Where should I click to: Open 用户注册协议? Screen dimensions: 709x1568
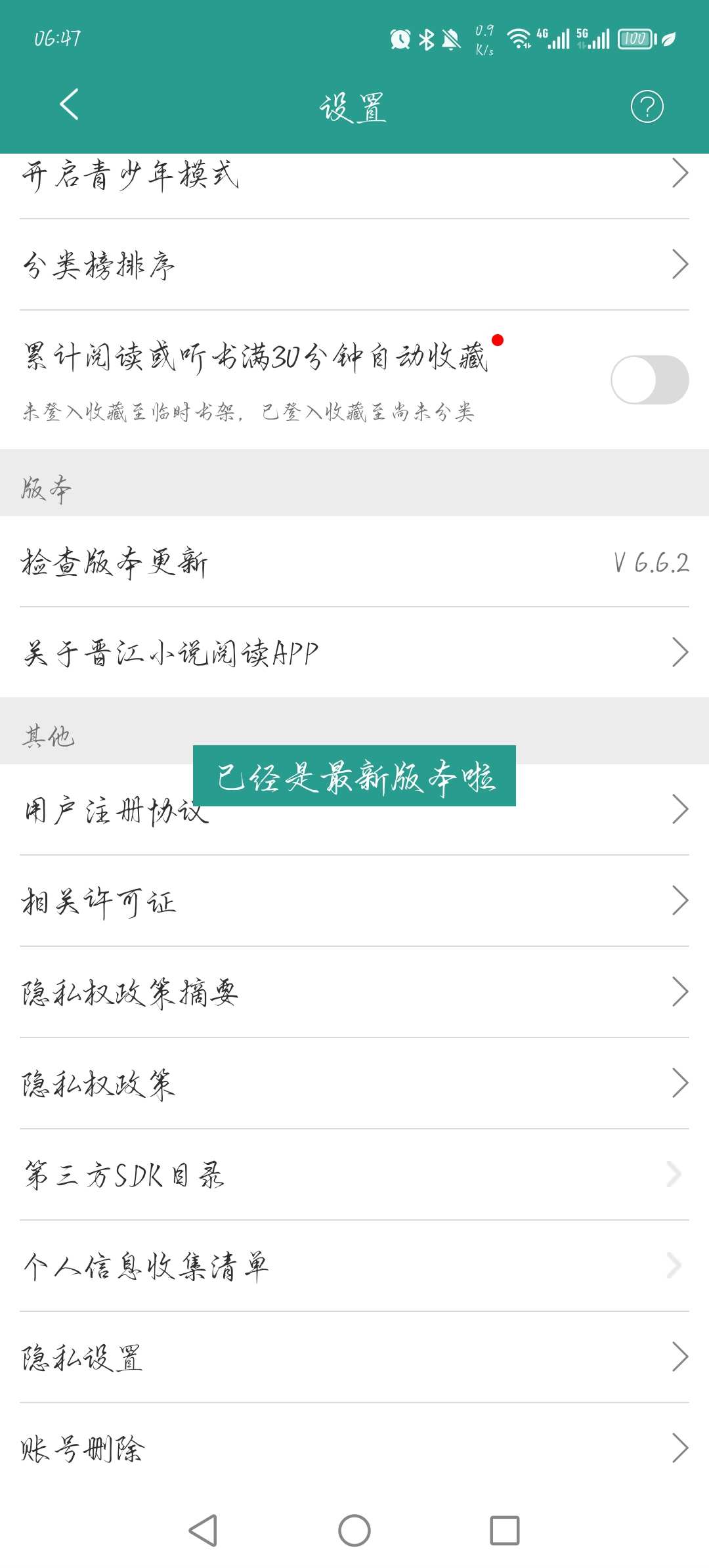click(354, 810)
